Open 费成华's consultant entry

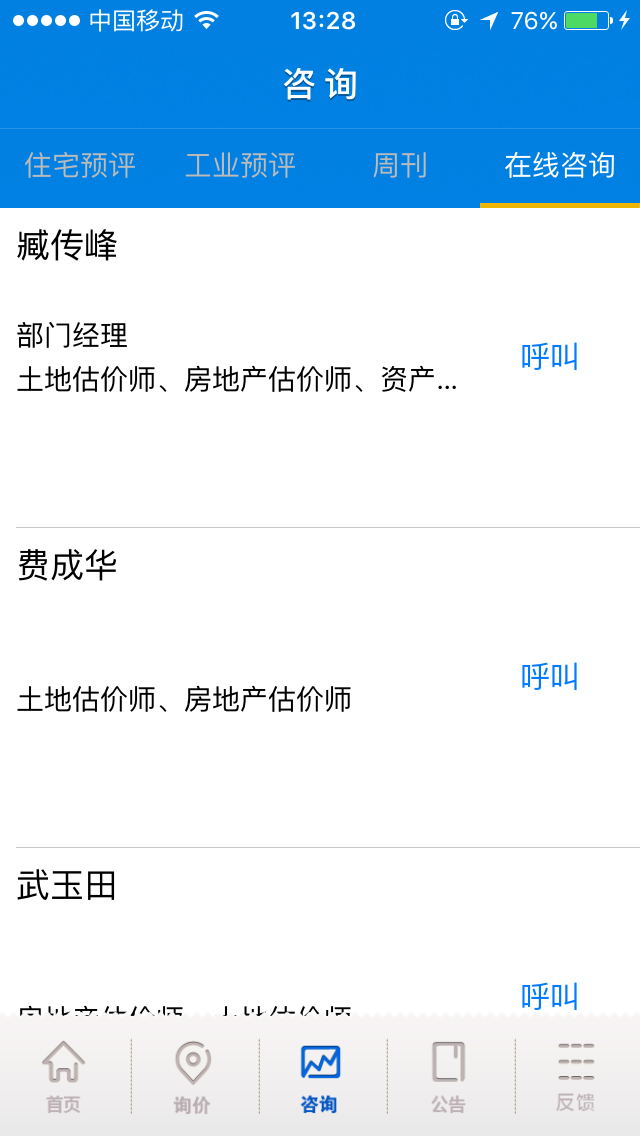[x=320, y=688]
